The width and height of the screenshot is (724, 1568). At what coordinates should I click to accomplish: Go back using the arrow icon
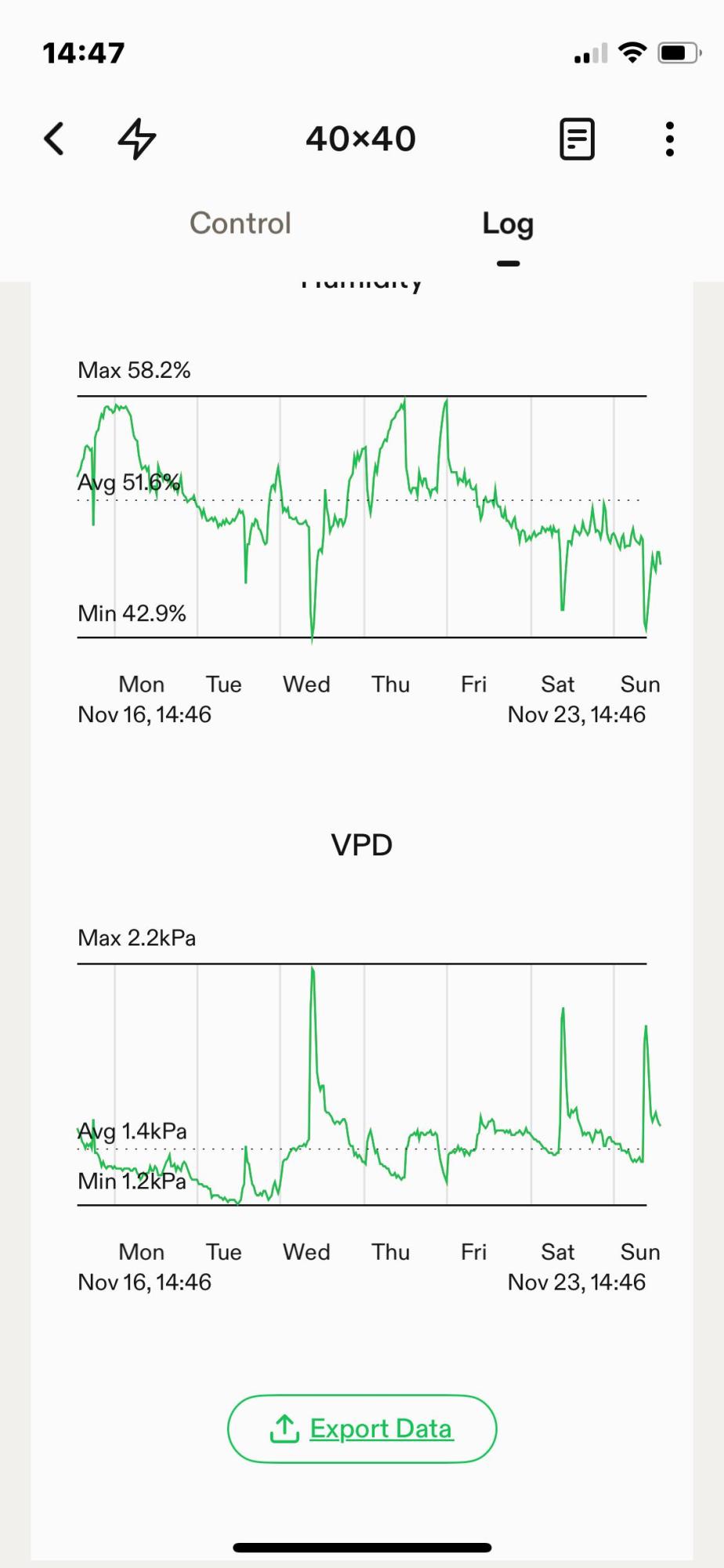coord(54,139)
